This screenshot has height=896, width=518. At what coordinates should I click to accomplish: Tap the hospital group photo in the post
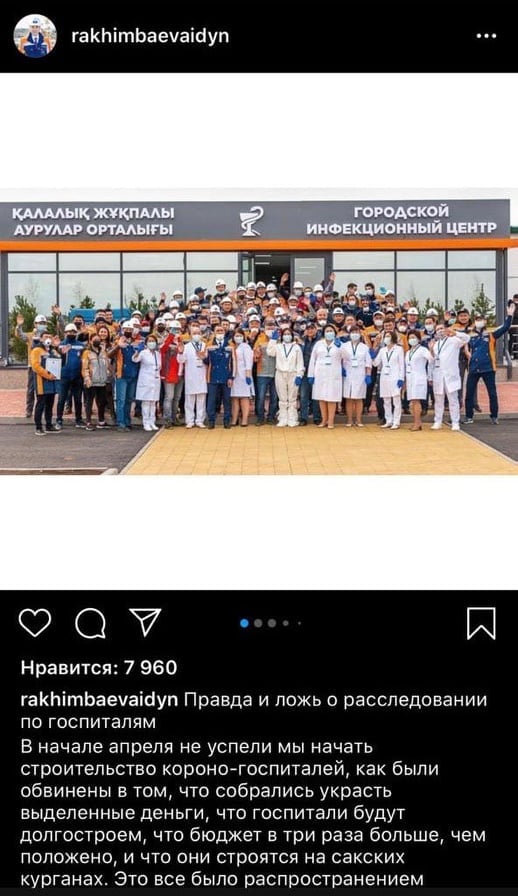click(259, 331)
